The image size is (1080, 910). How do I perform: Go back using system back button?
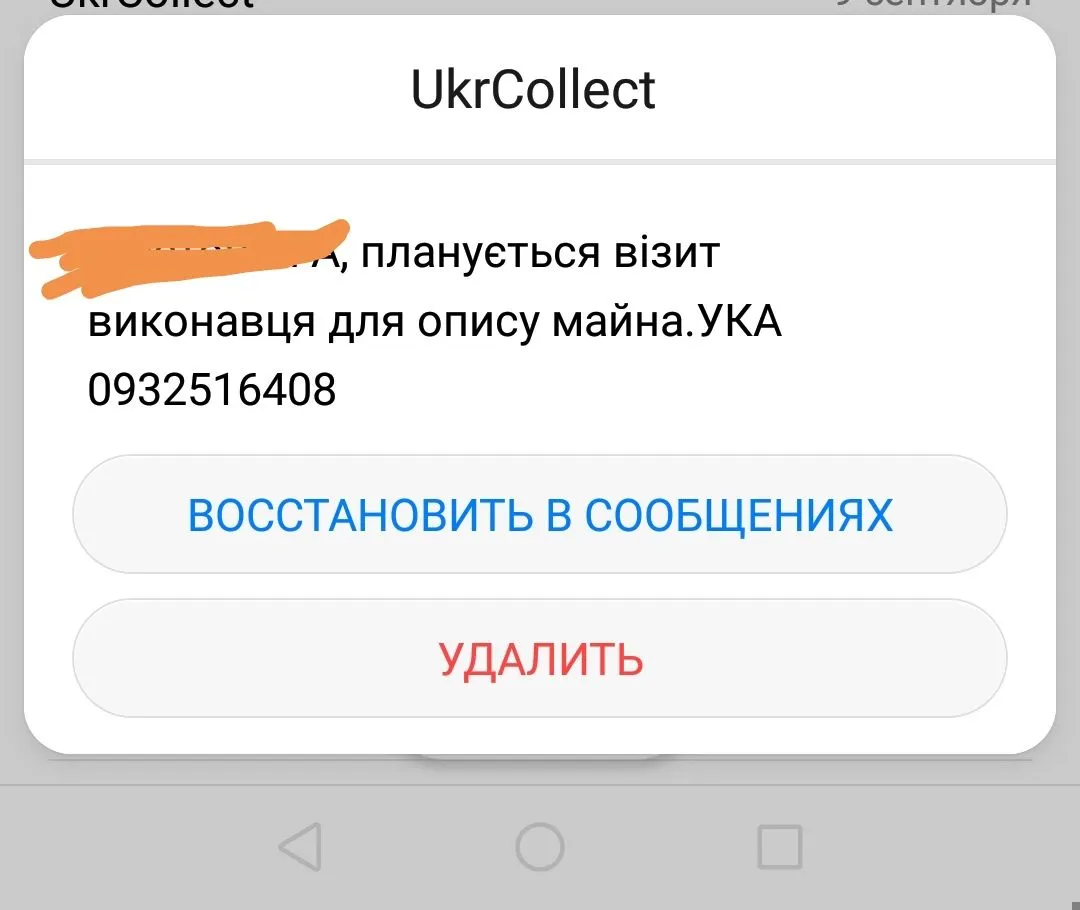[x=300, y=848]
